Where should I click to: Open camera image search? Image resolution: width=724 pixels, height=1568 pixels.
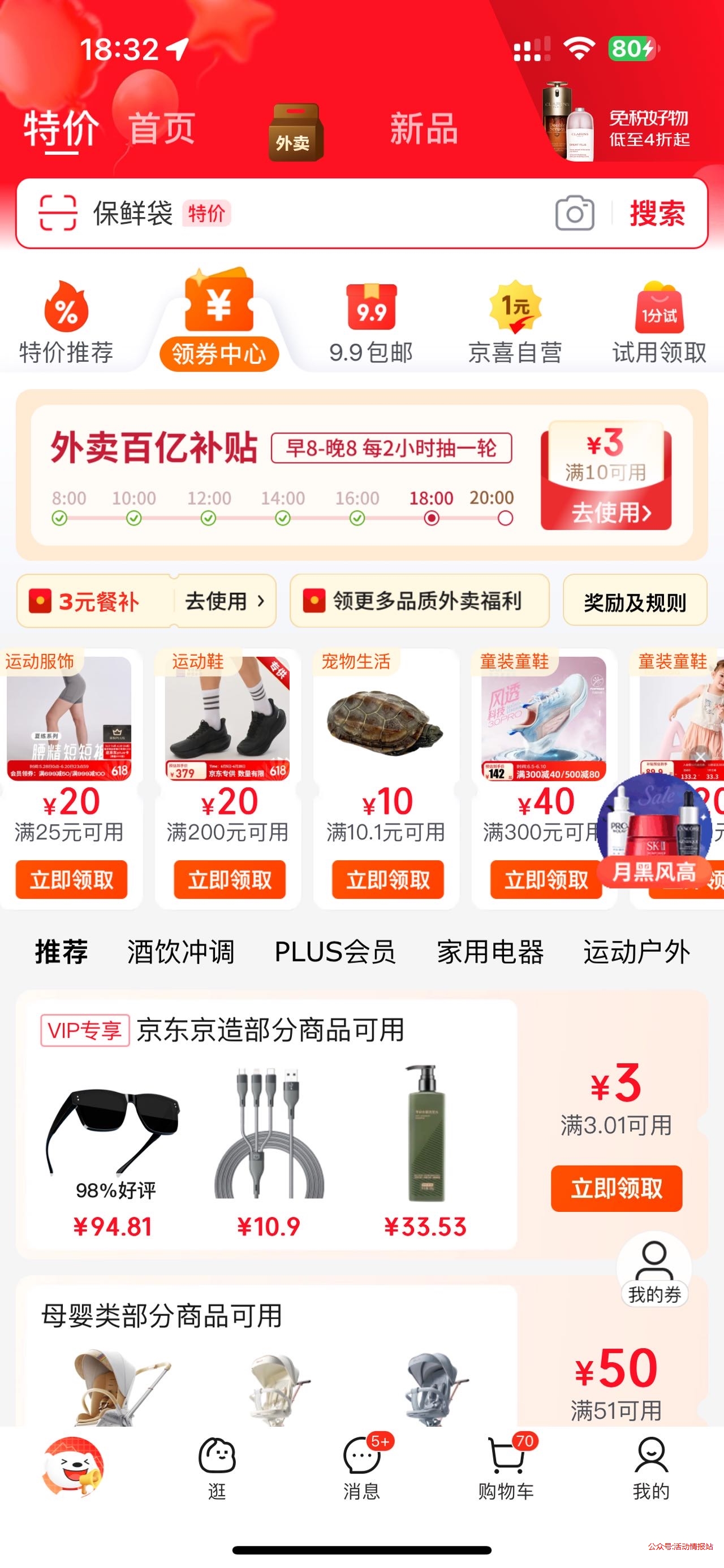coord(574,213)
